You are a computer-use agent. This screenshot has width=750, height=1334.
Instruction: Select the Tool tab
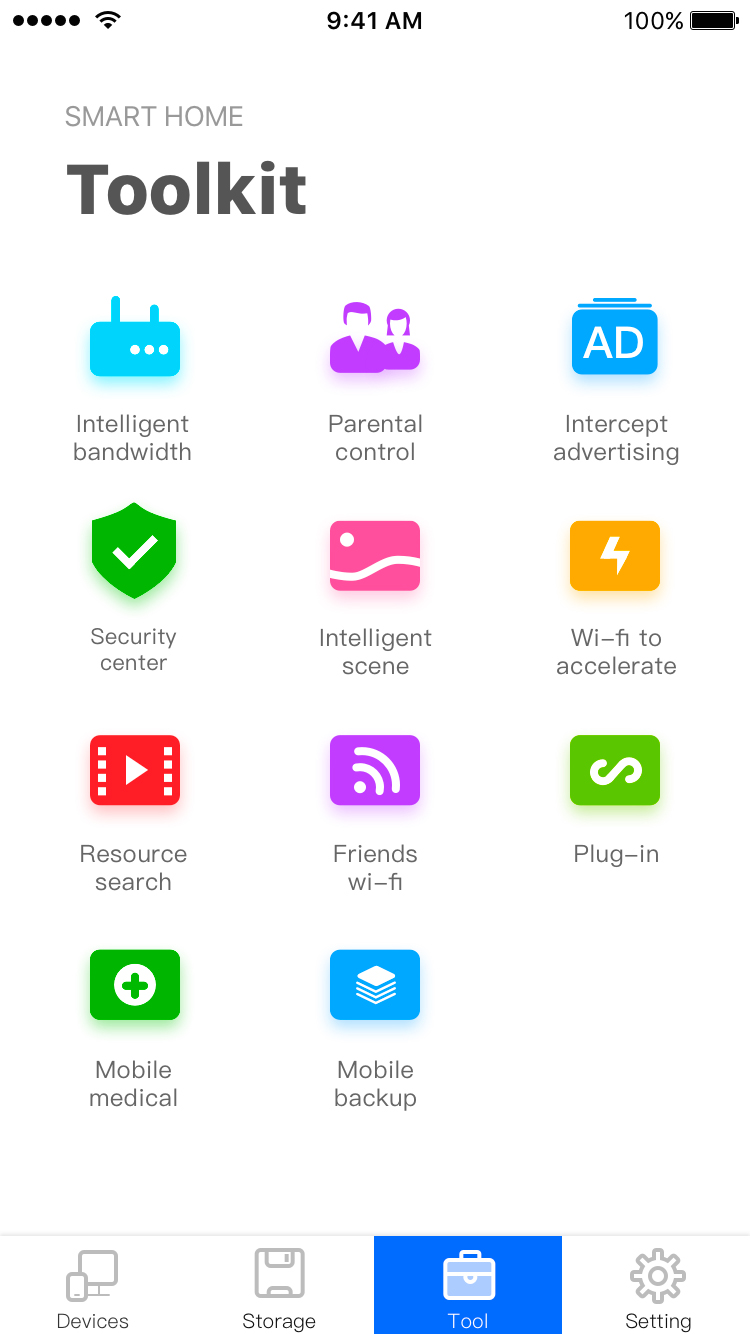468,1285
